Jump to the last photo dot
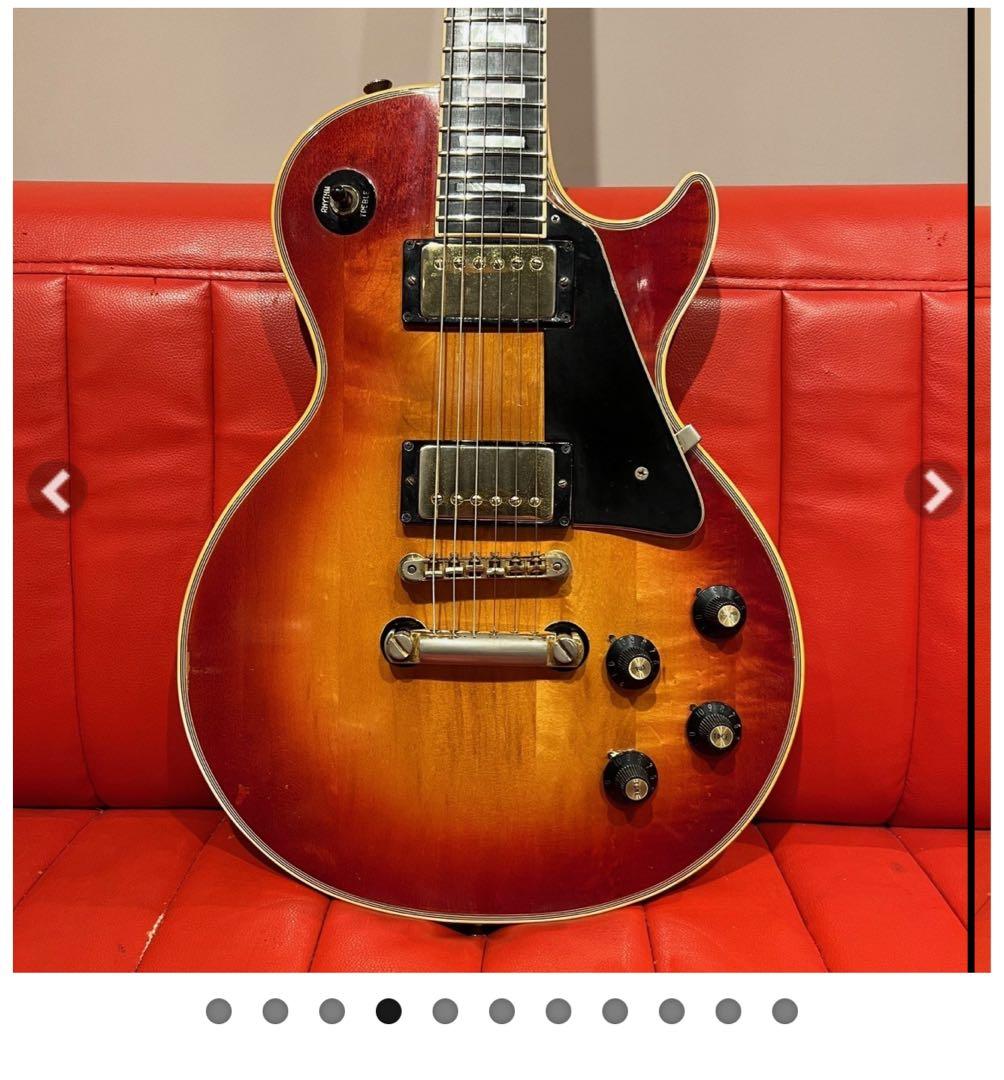 [785, 1011]
